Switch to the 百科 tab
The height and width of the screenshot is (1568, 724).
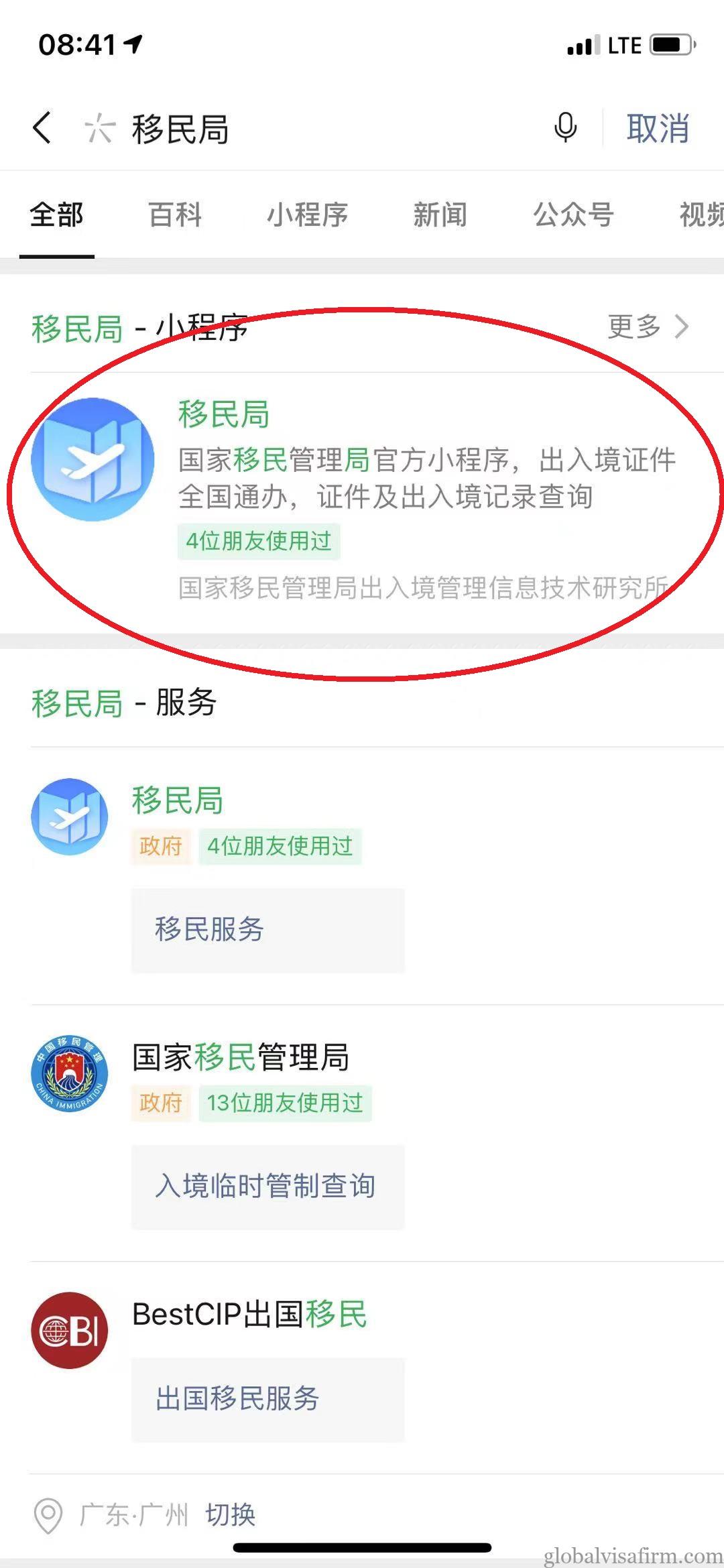click(175, 215)
